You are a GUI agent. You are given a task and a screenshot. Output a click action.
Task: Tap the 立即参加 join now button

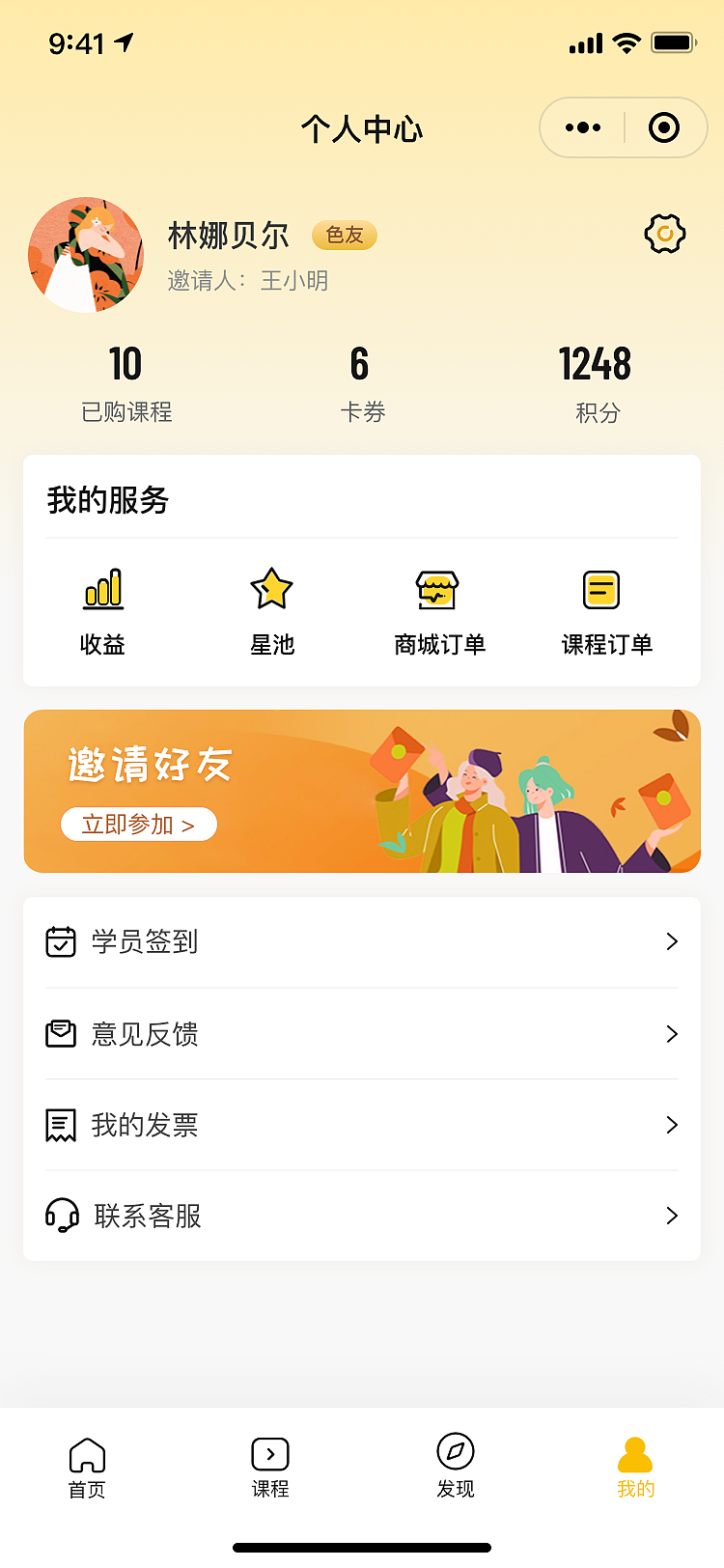(138, 824)
